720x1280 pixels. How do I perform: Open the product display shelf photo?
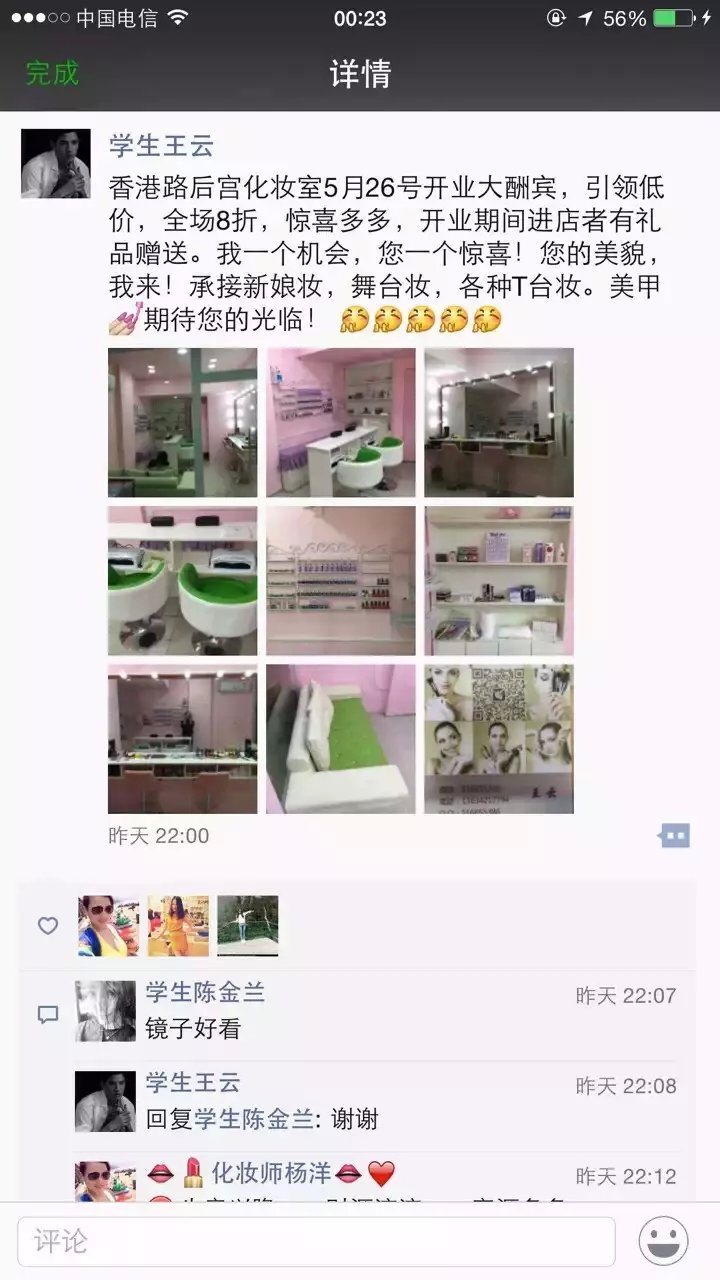coord(498,580)
